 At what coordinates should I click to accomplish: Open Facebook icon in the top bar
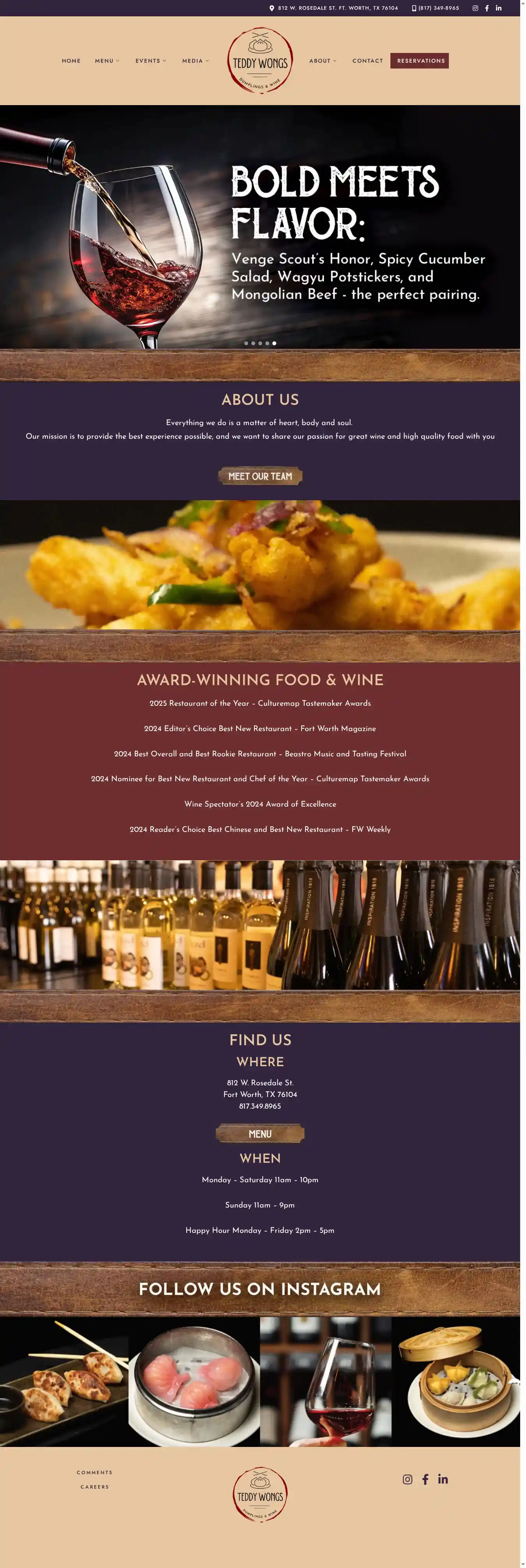[x=487, y=9]
